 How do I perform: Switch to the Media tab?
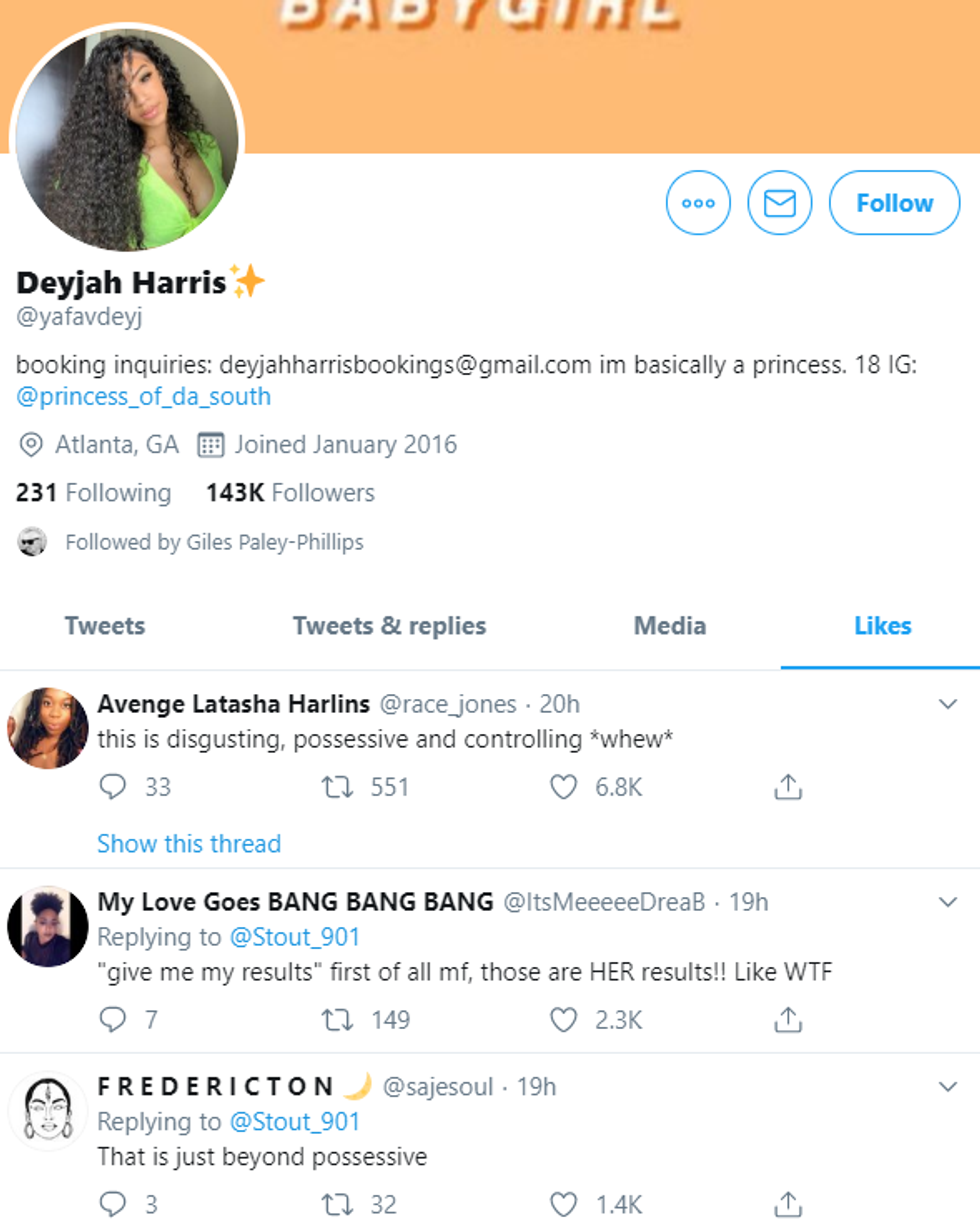(x=670, y=626)
